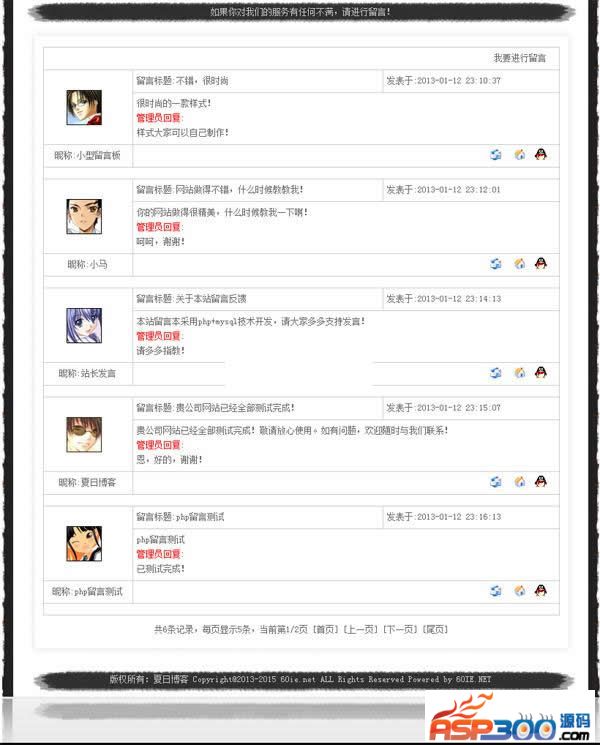Jump to 尾页 in pagination

coord(435,629)
